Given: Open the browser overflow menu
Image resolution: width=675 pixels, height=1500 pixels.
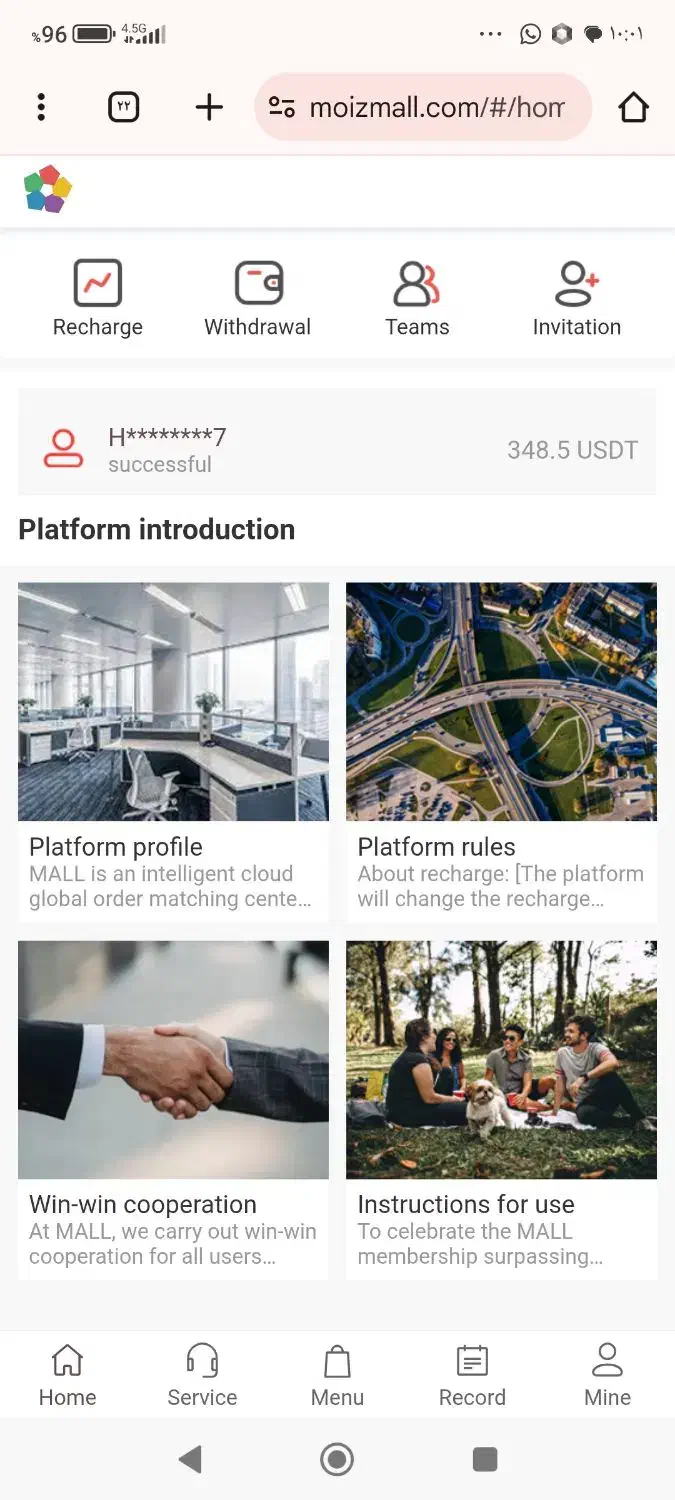Looking at the screenshot, I should click(x=41, y=107).
